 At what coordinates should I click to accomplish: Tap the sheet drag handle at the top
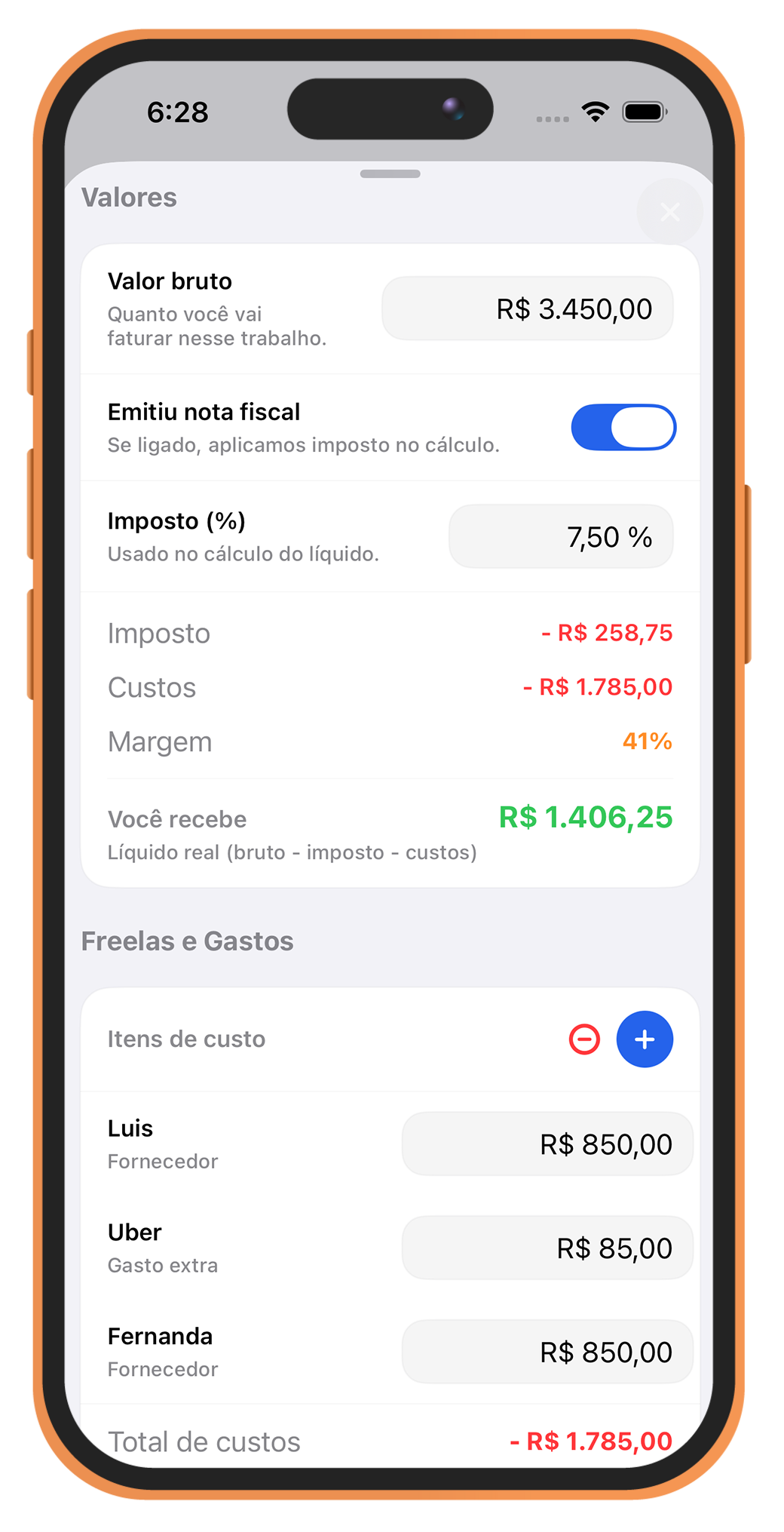tap(390, 173)
